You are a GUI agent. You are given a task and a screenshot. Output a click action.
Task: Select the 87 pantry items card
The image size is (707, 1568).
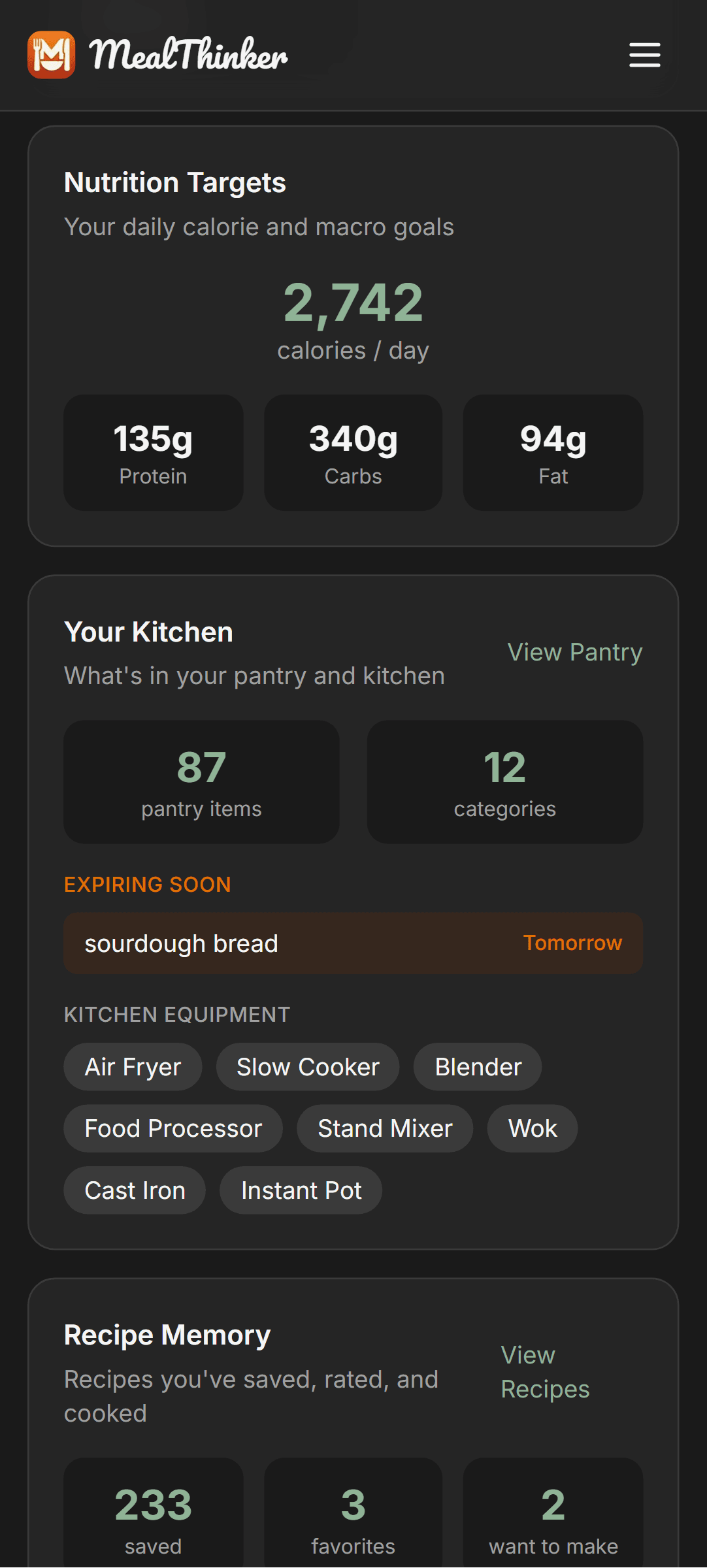(x=201, y=781)
